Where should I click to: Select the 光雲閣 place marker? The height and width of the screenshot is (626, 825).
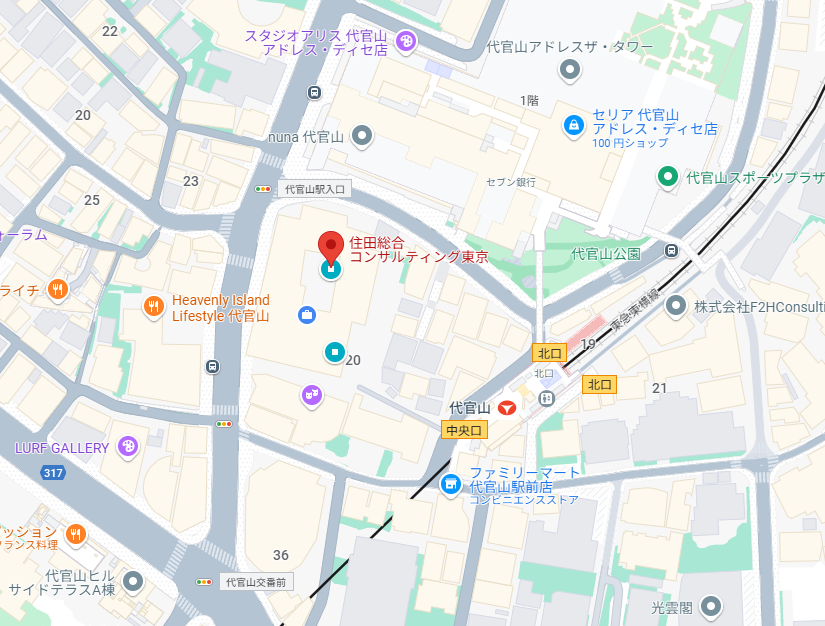click(710, 606)
